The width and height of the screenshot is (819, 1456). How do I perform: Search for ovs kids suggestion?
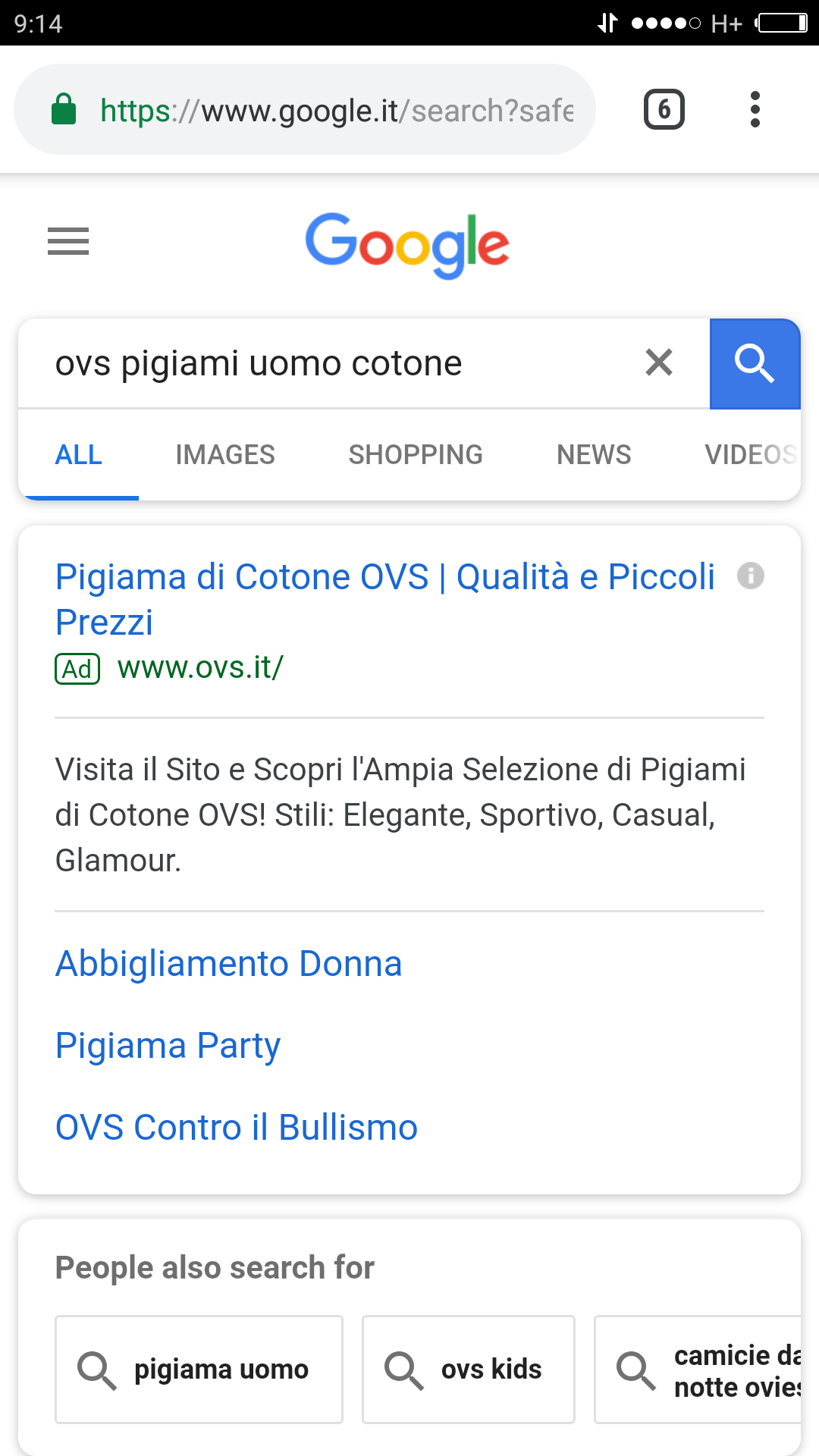[x=469, y=1370]
